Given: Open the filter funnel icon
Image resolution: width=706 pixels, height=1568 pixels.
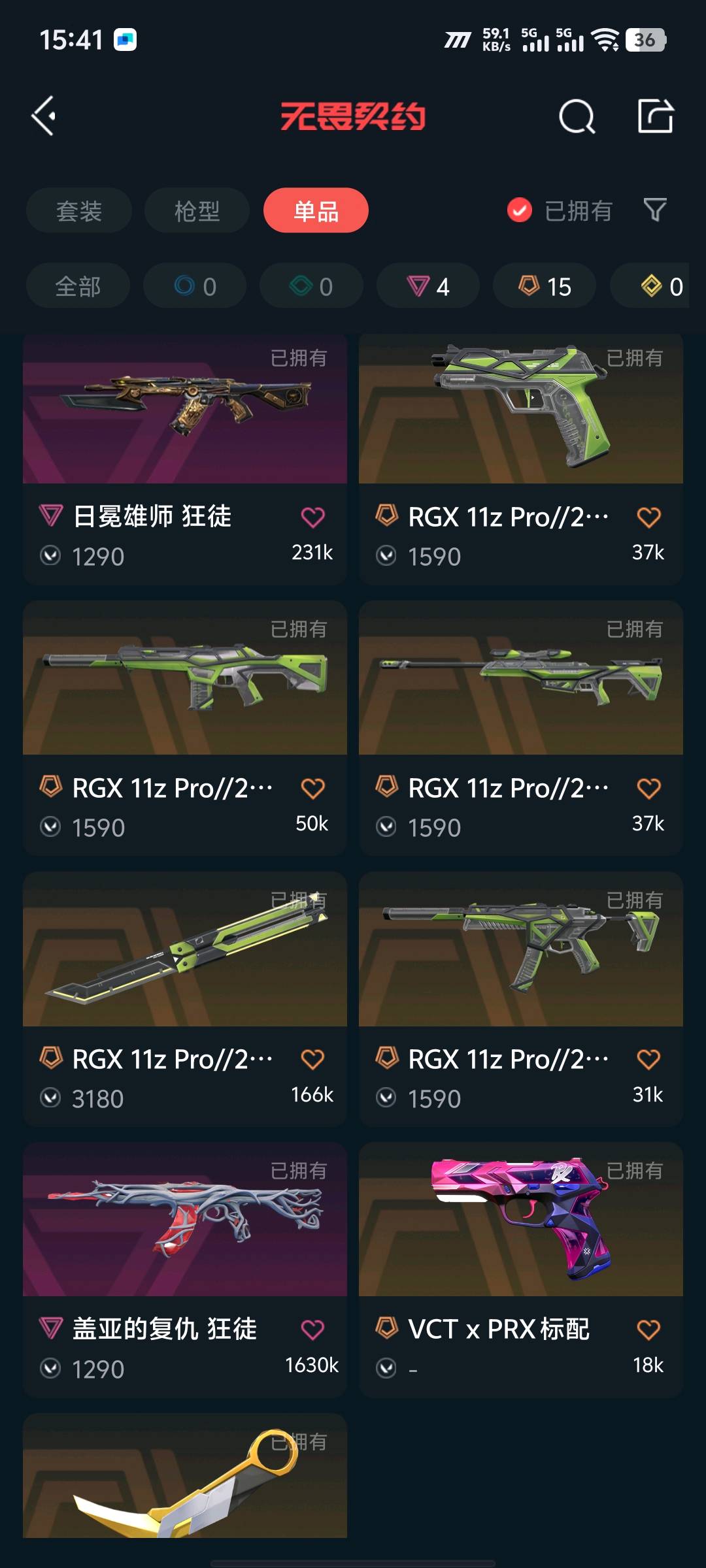Looking at the screenshot, I should [654, 210].
